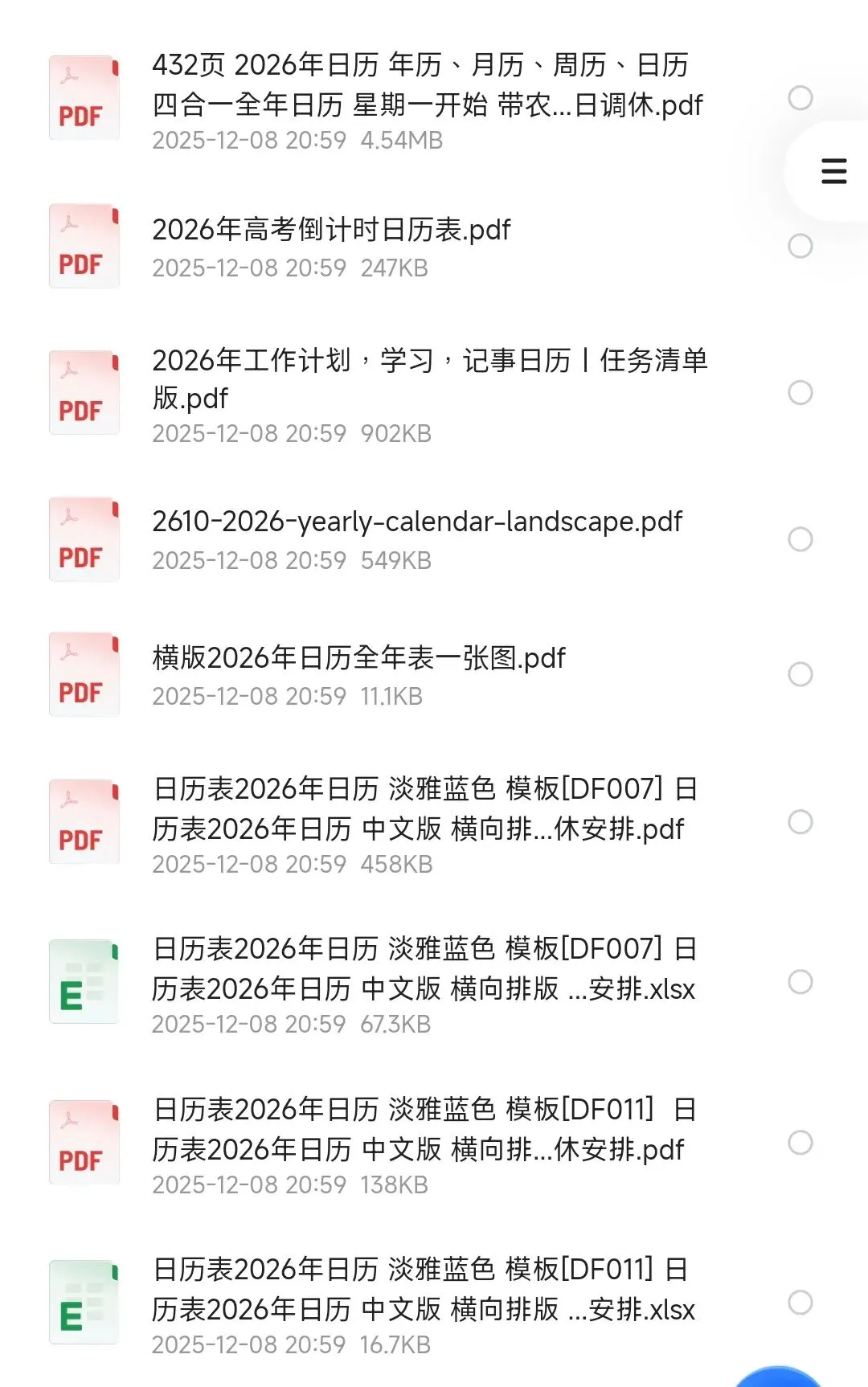Open the DF007 日历表 PDF file

(424, 808)
